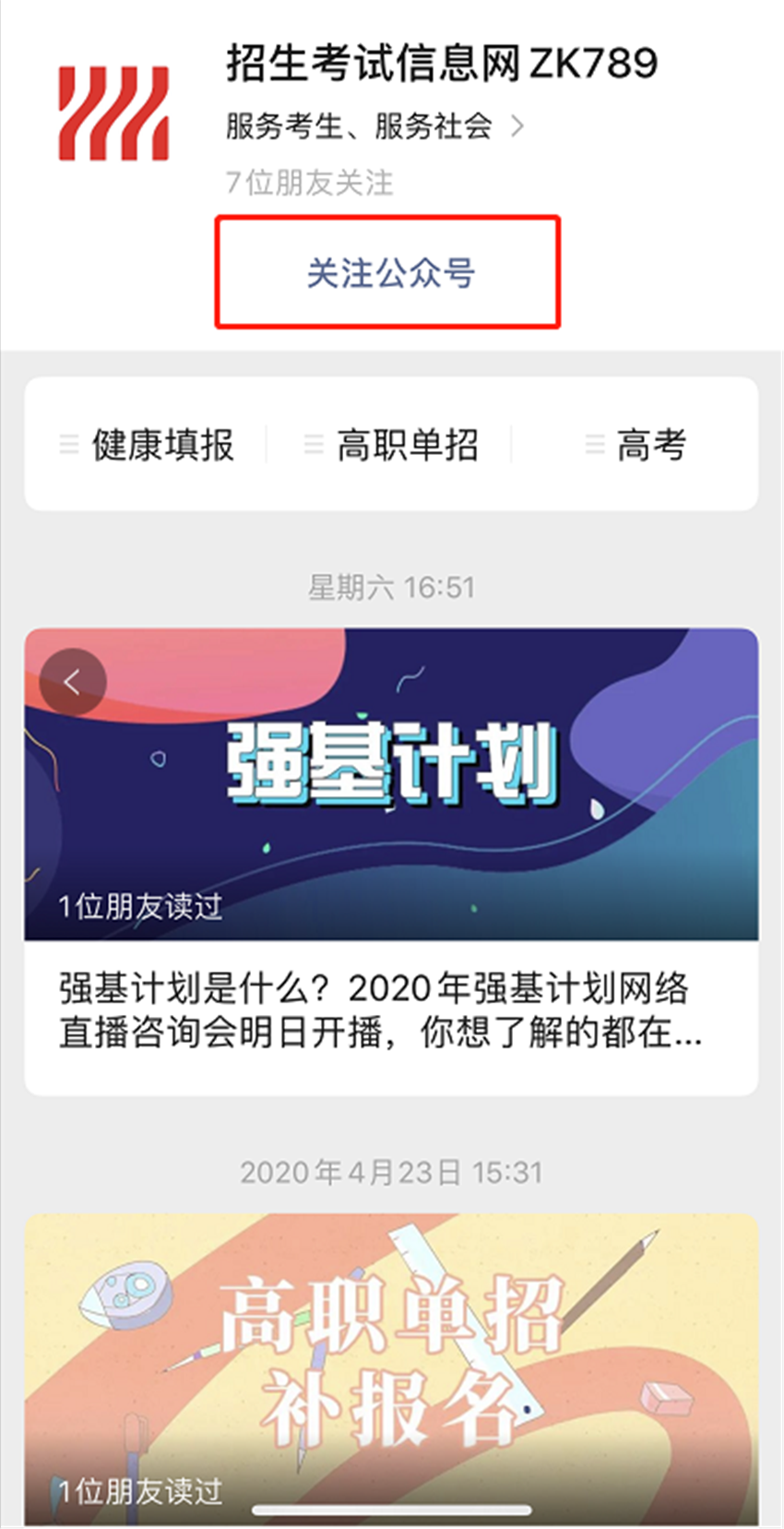The height and width of the screenshot is (1529, 784).
Task: Follow the official account 关注公众号
Action: click(x=388, y=273)
